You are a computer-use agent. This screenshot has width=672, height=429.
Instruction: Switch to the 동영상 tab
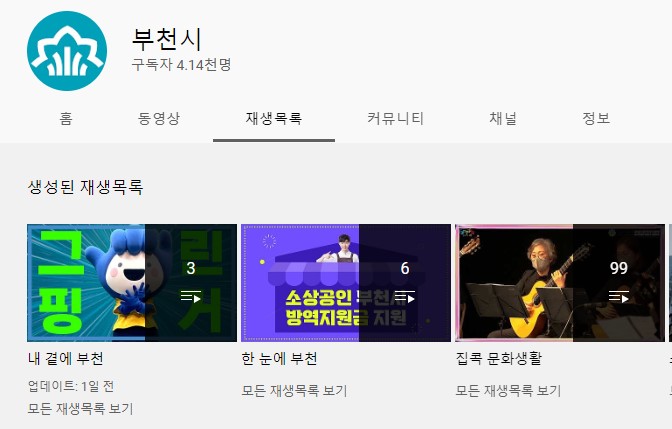click(159, 118)
